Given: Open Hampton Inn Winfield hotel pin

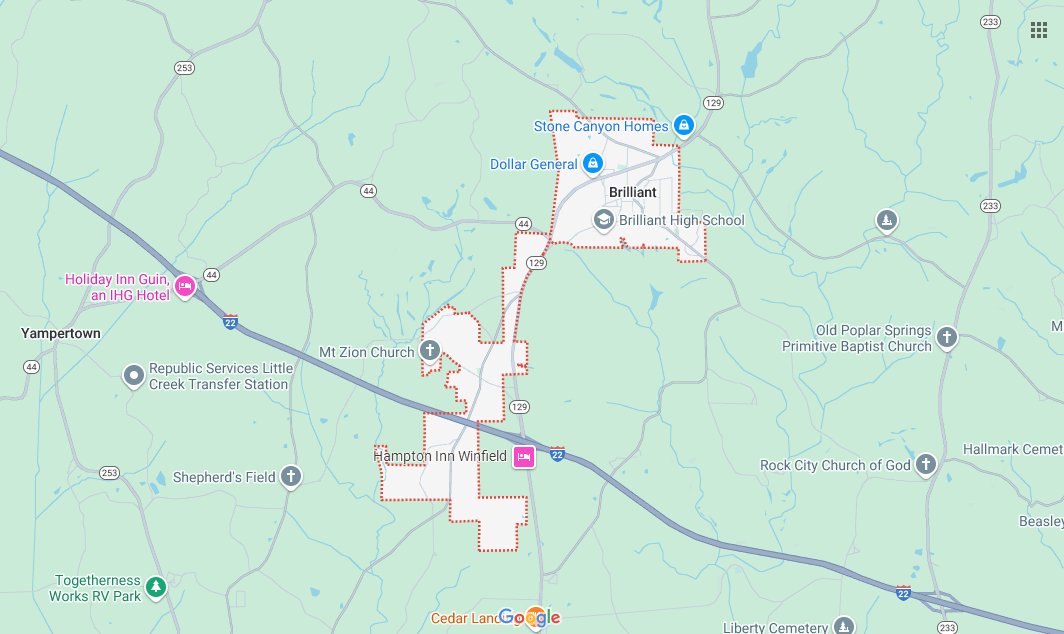Looking at the screenshot, I should (524, 457).
